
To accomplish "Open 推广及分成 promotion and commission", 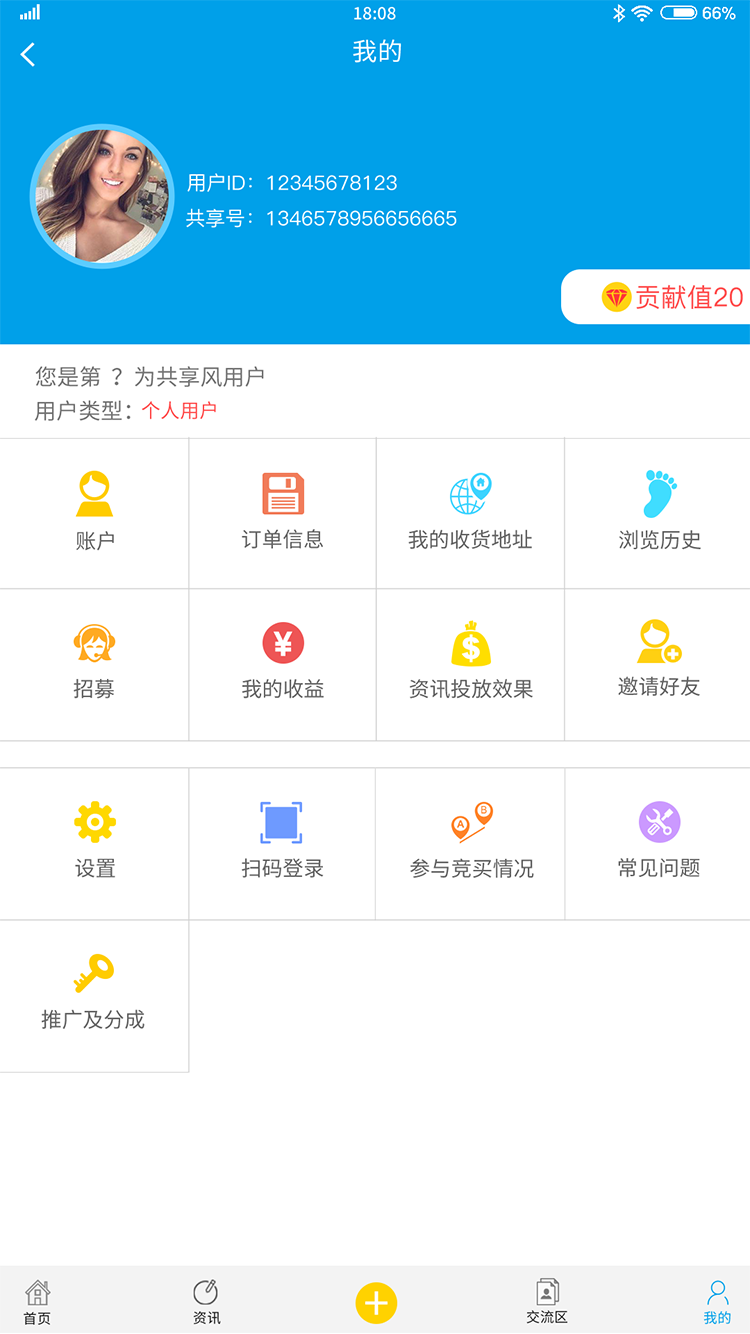I will (x=94, y=994).
